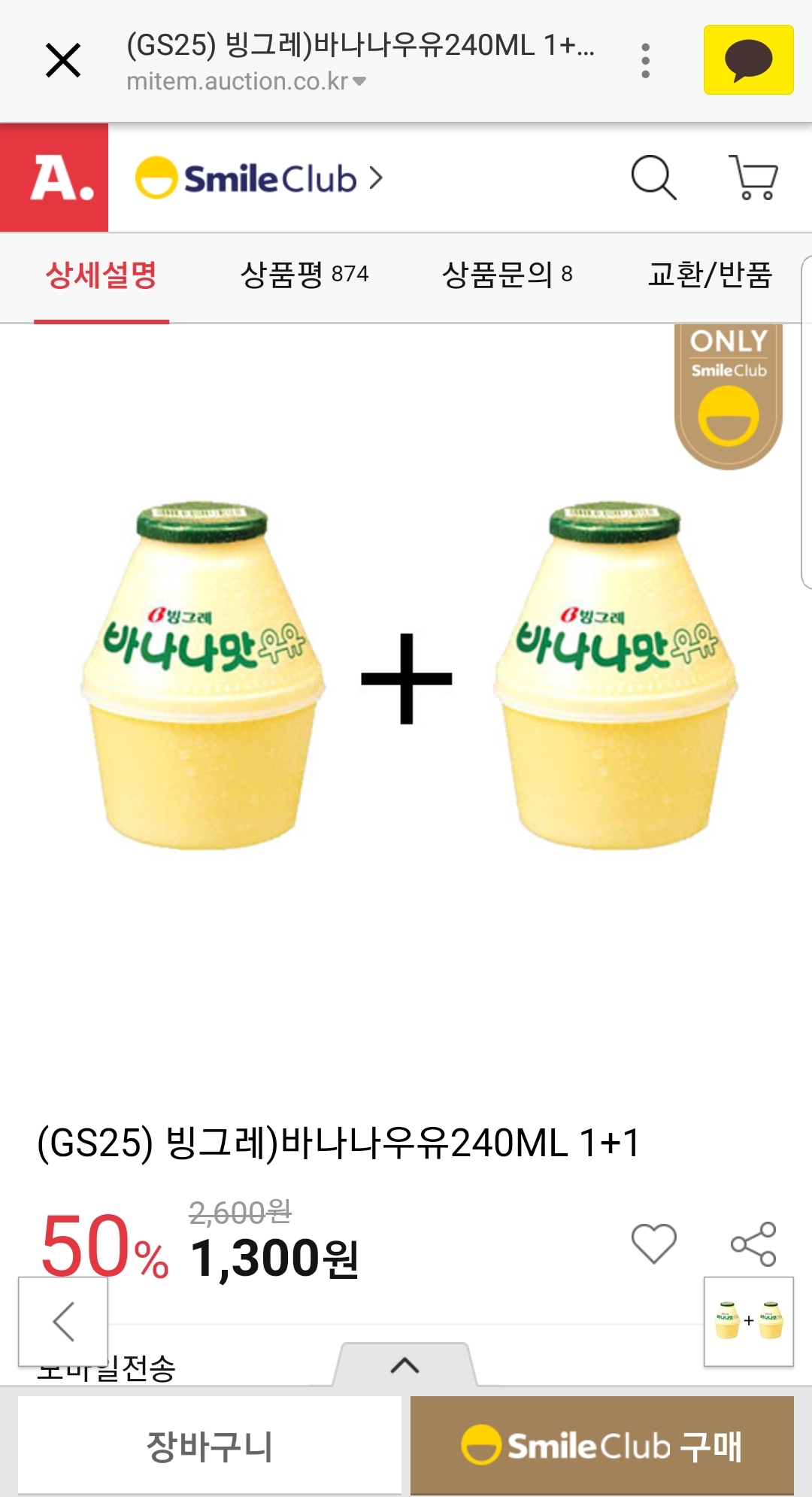Share this banana milk product
Image resolution: width=812 pixels, height=1497 pixels.
coord(753,1243)
